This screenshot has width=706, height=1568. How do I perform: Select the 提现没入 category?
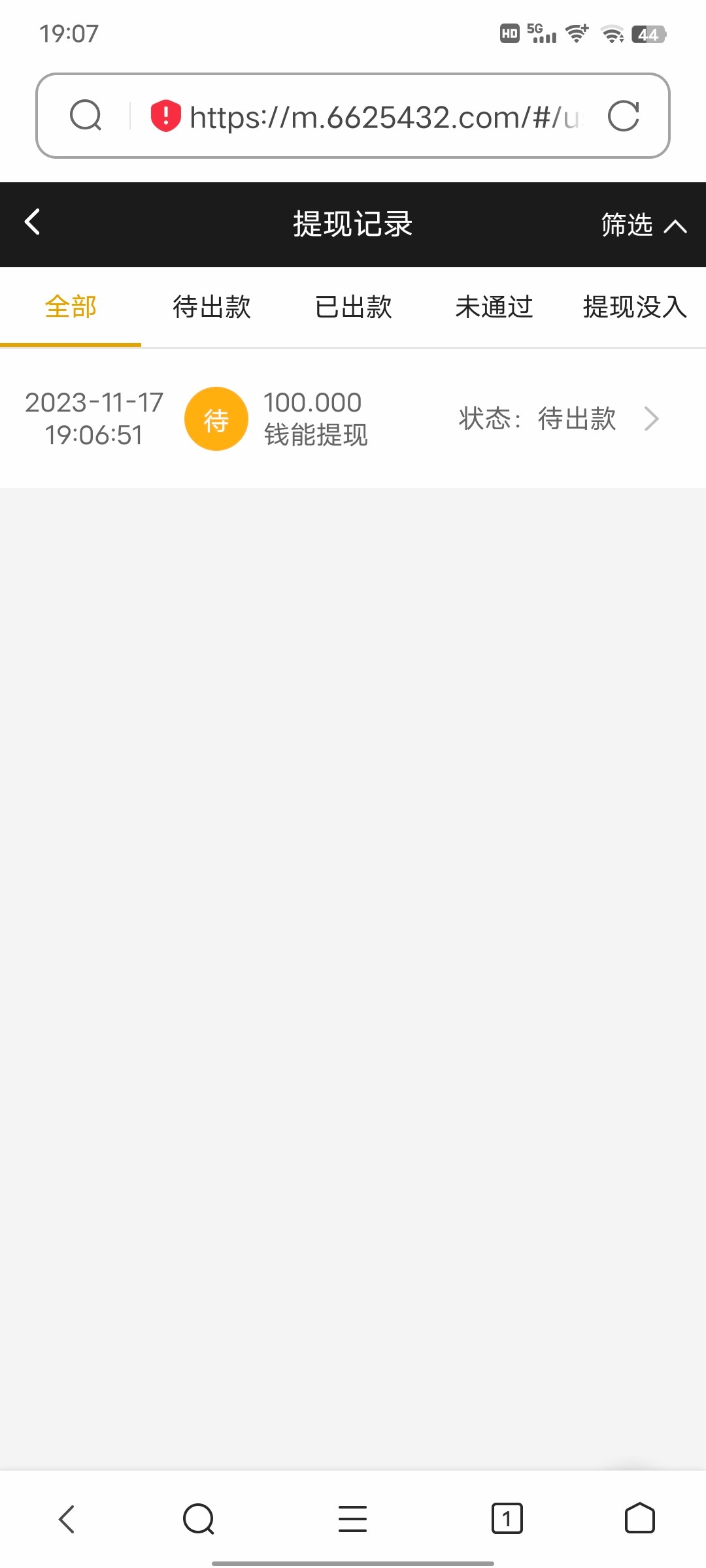632,307
